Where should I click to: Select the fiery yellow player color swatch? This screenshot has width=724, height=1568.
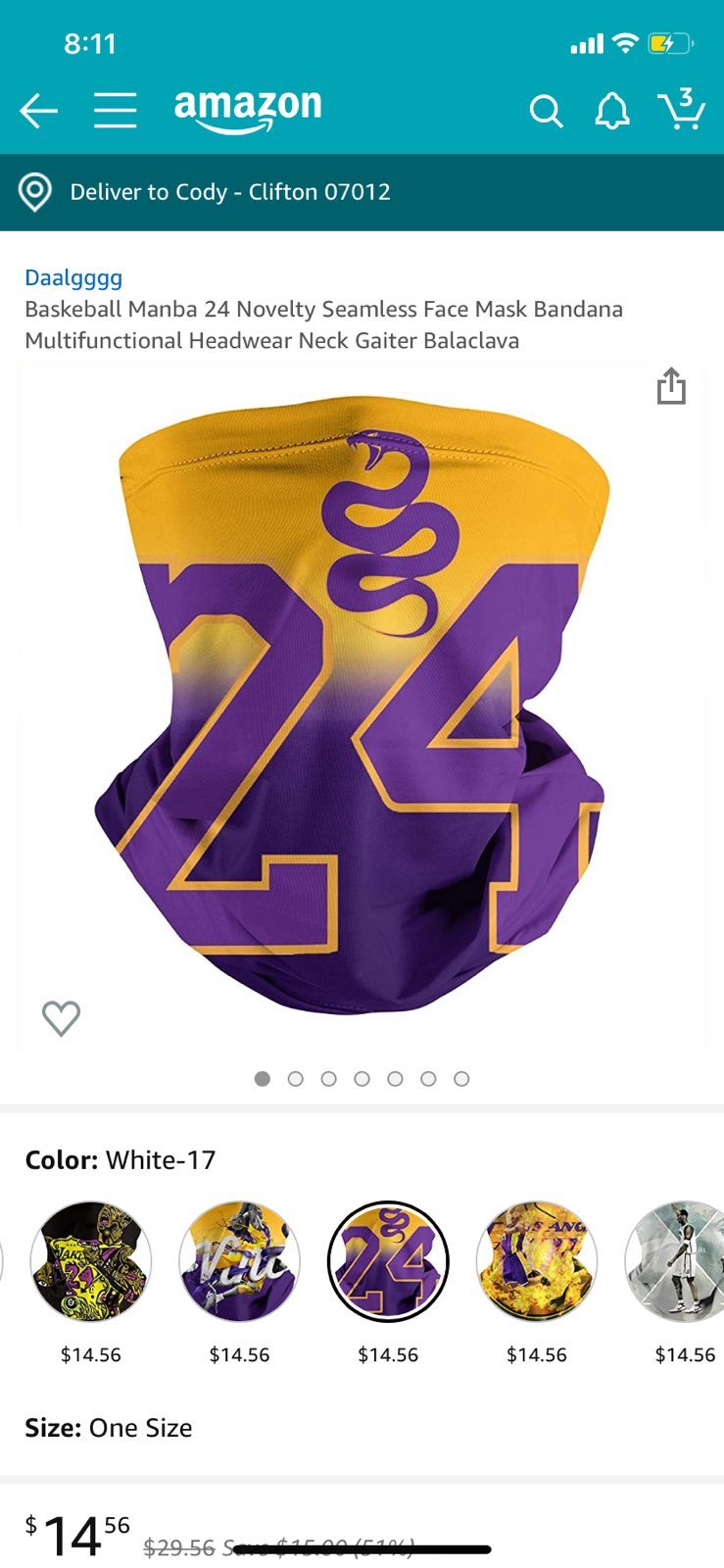coord(537,1261)
